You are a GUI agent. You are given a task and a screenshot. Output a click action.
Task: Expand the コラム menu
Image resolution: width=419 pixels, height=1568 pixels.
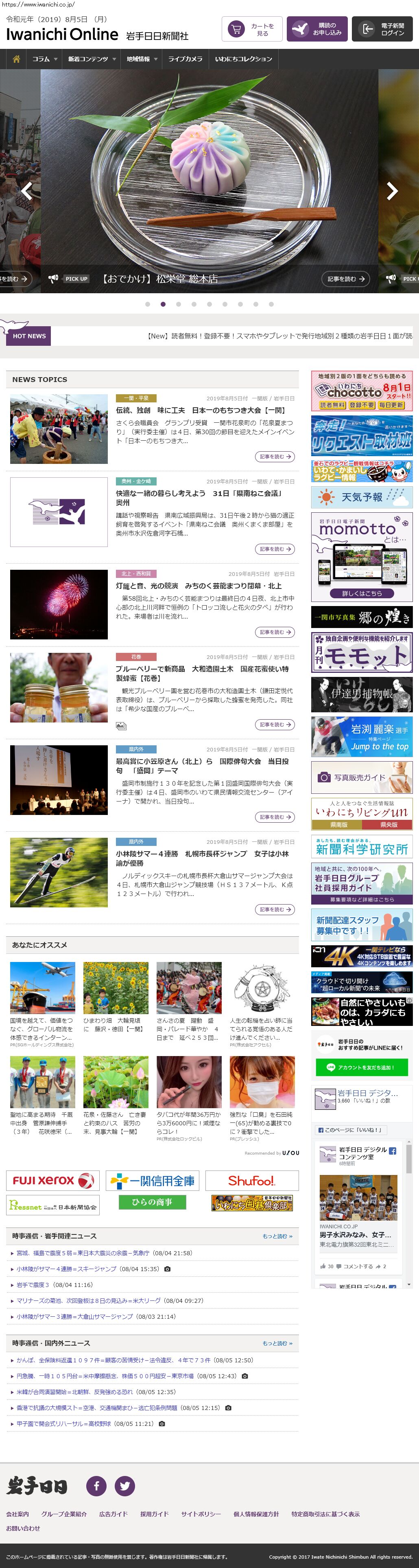tap(44, 59)
